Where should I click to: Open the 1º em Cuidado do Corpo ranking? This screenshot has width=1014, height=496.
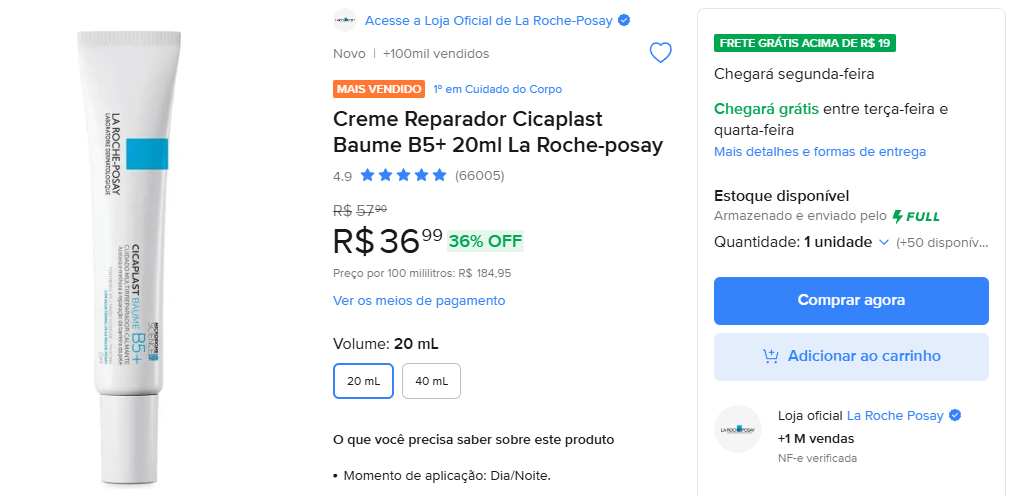[497, 89]
